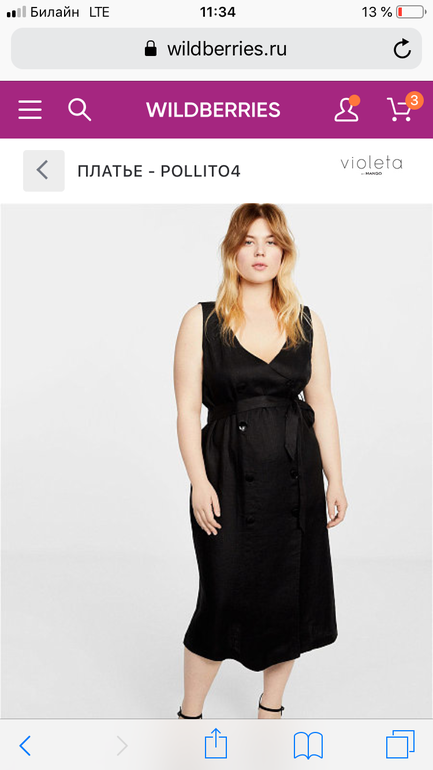
Task: Go to the Wildberries home logo
Action: tap(213, 110)
